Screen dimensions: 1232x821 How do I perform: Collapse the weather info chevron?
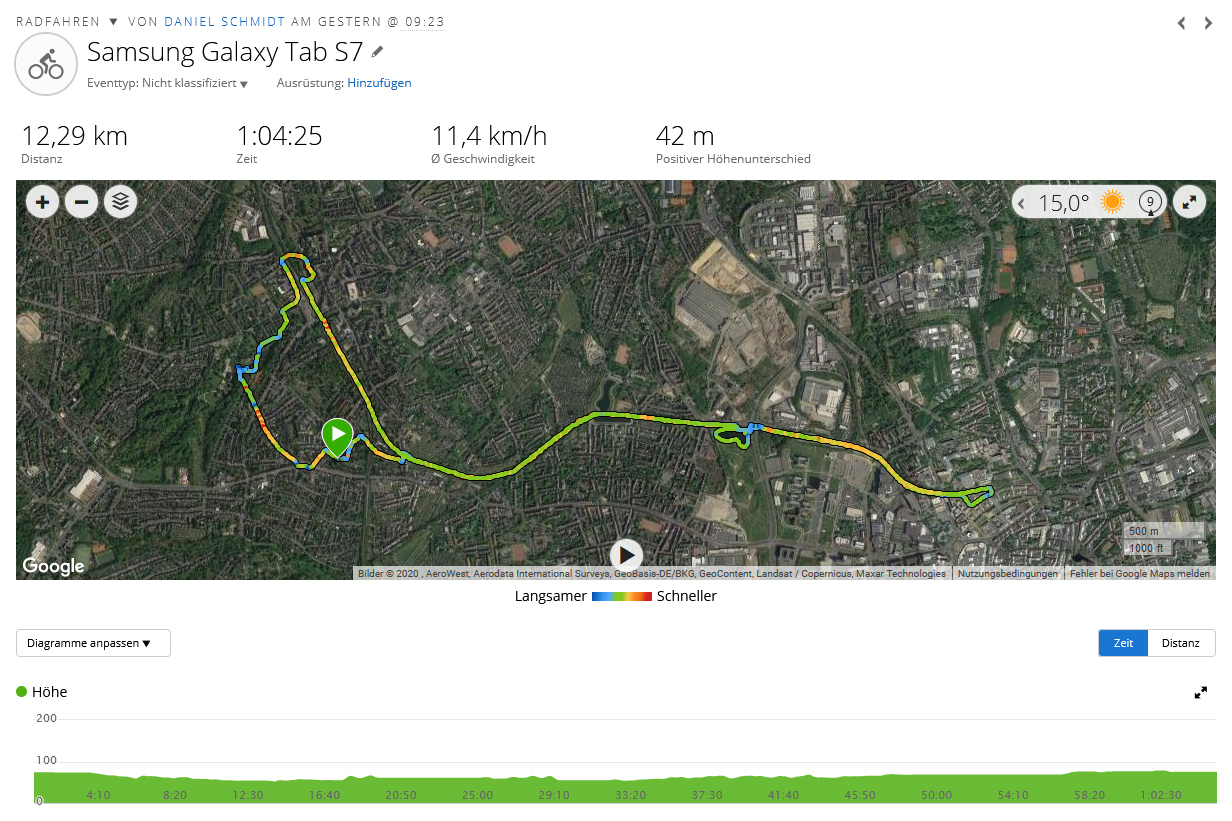click(1022, 204)
